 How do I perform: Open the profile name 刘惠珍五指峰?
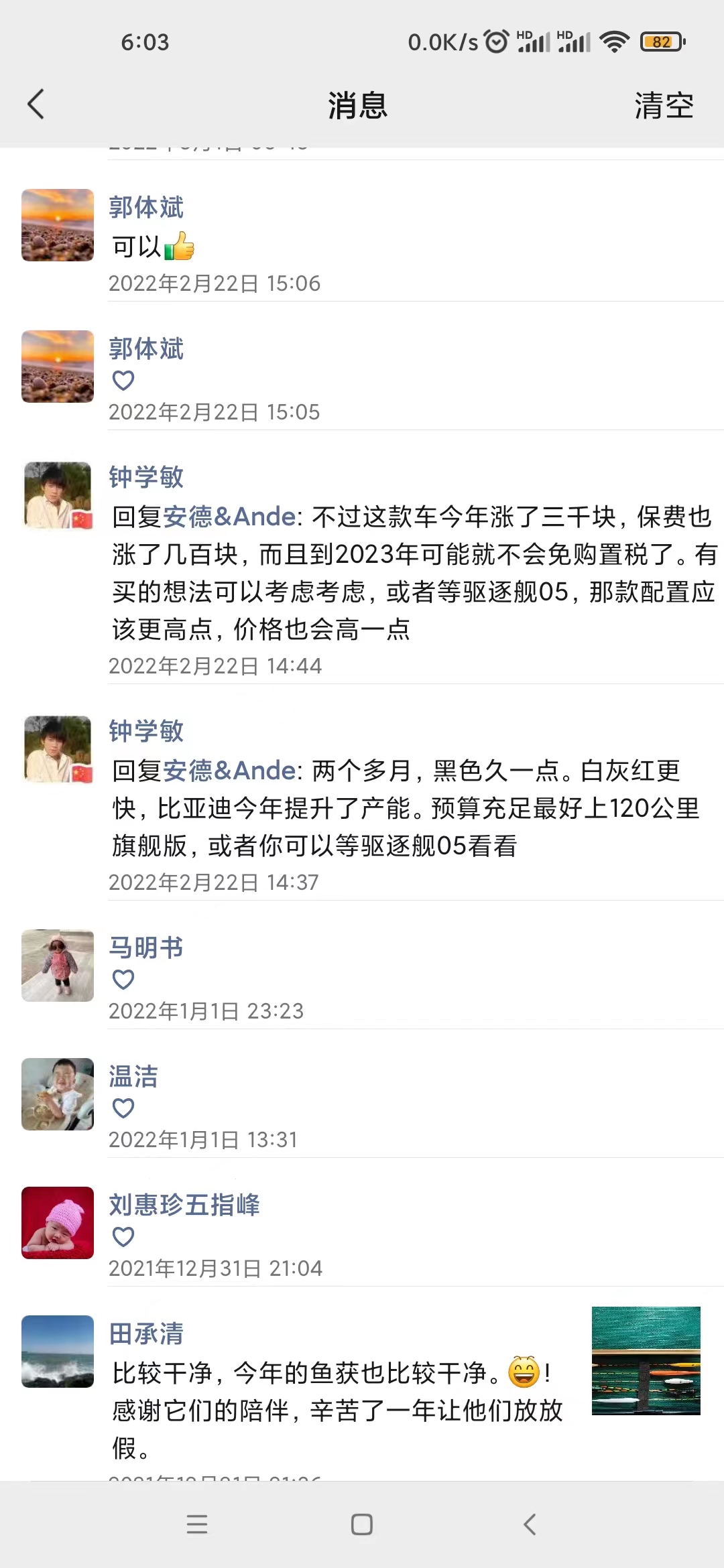pos(184,1205)
